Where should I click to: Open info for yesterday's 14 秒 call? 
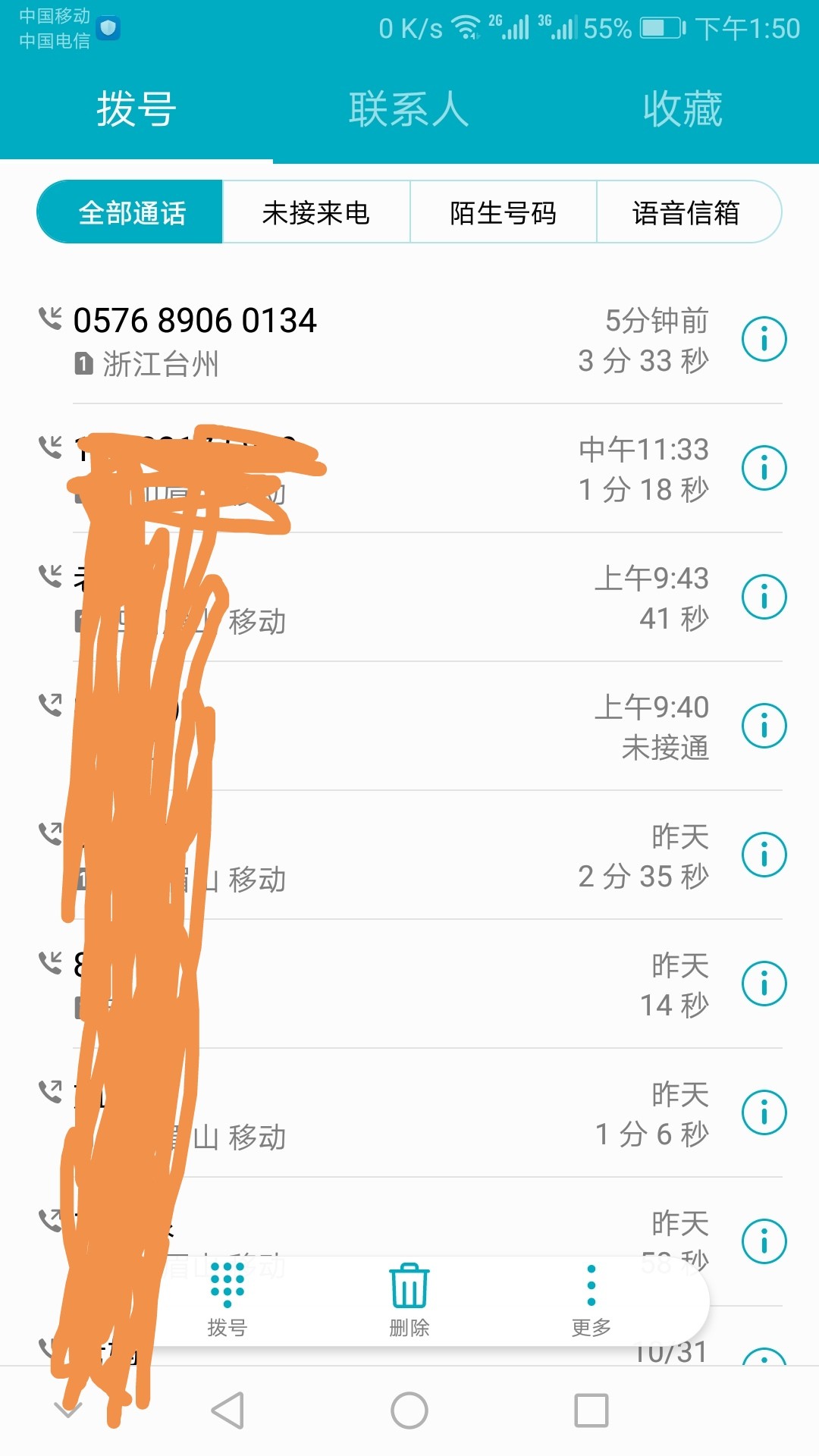(x=764, y=984)
